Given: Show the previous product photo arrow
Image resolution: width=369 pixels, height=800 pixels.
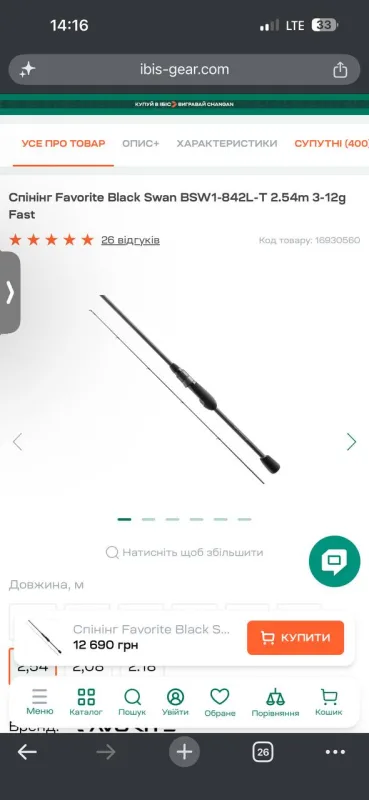Looking at the screenshot, I should point(17,442).
